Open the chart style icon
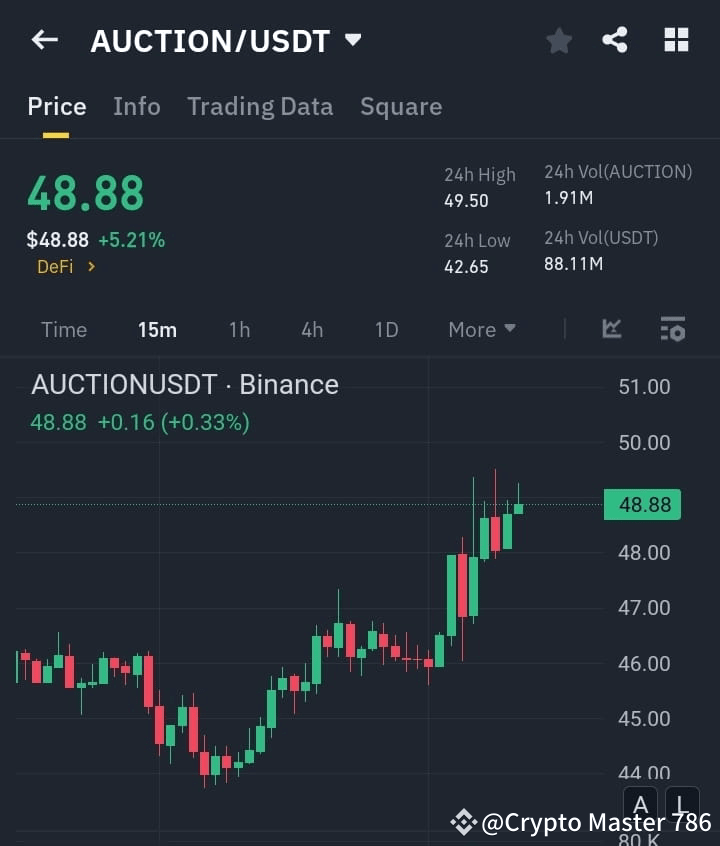Image resolution: width=720 pixels, height=846 pixels. click(611, 329)
